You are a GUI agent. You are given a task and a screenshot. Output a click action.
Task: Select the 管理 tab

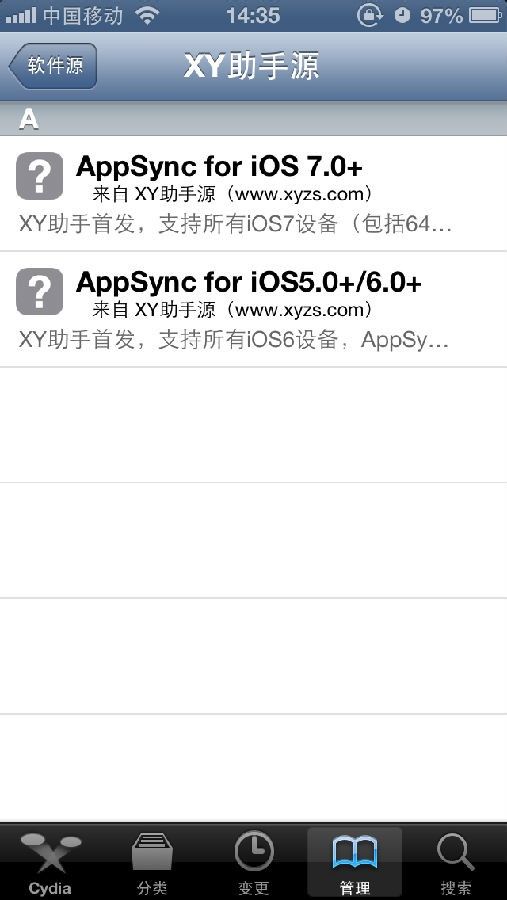point(354,863)
